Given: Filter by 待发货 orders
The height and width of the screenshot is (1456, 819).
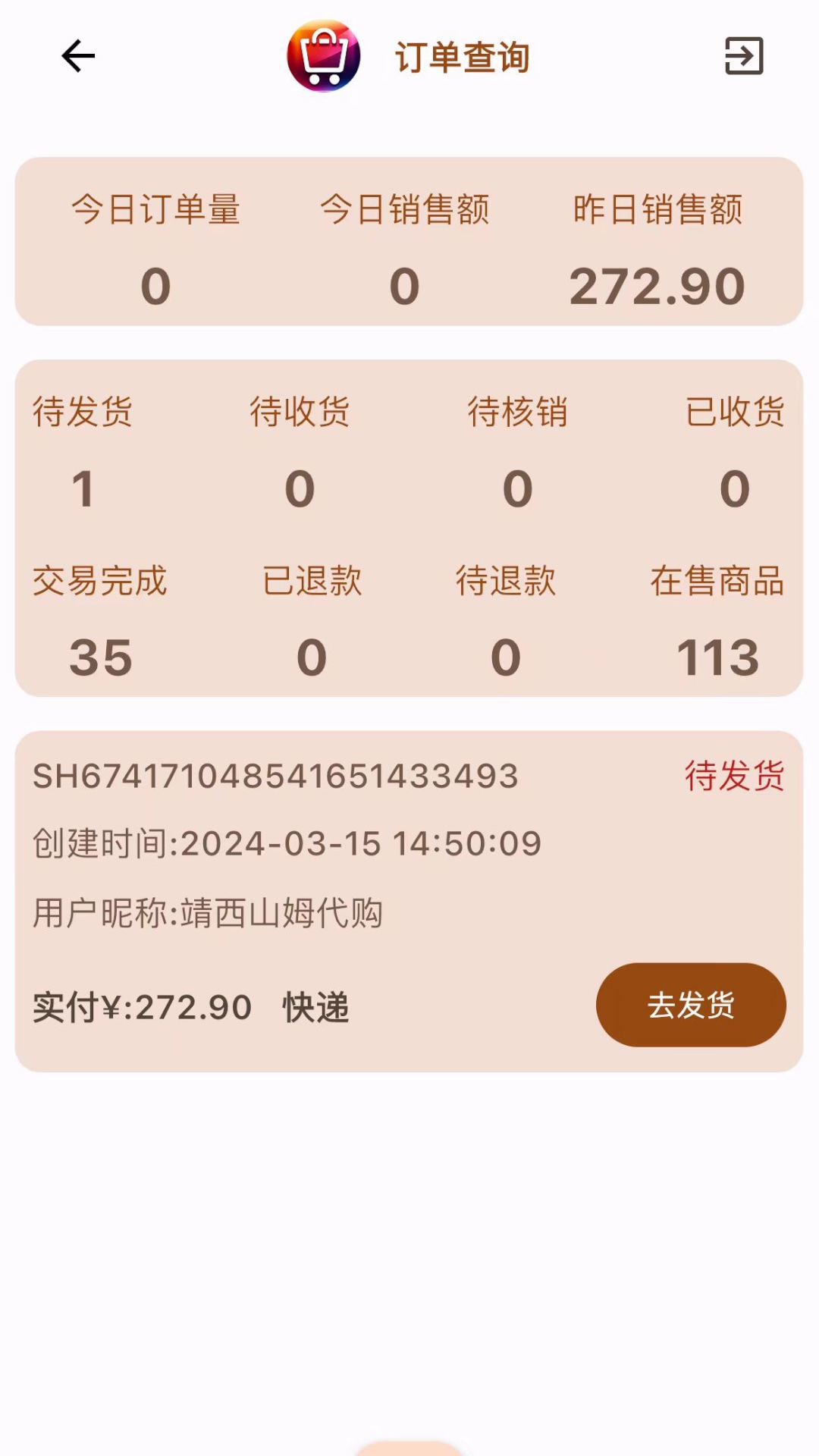Looking at the screenshot, I should point(83,451).
